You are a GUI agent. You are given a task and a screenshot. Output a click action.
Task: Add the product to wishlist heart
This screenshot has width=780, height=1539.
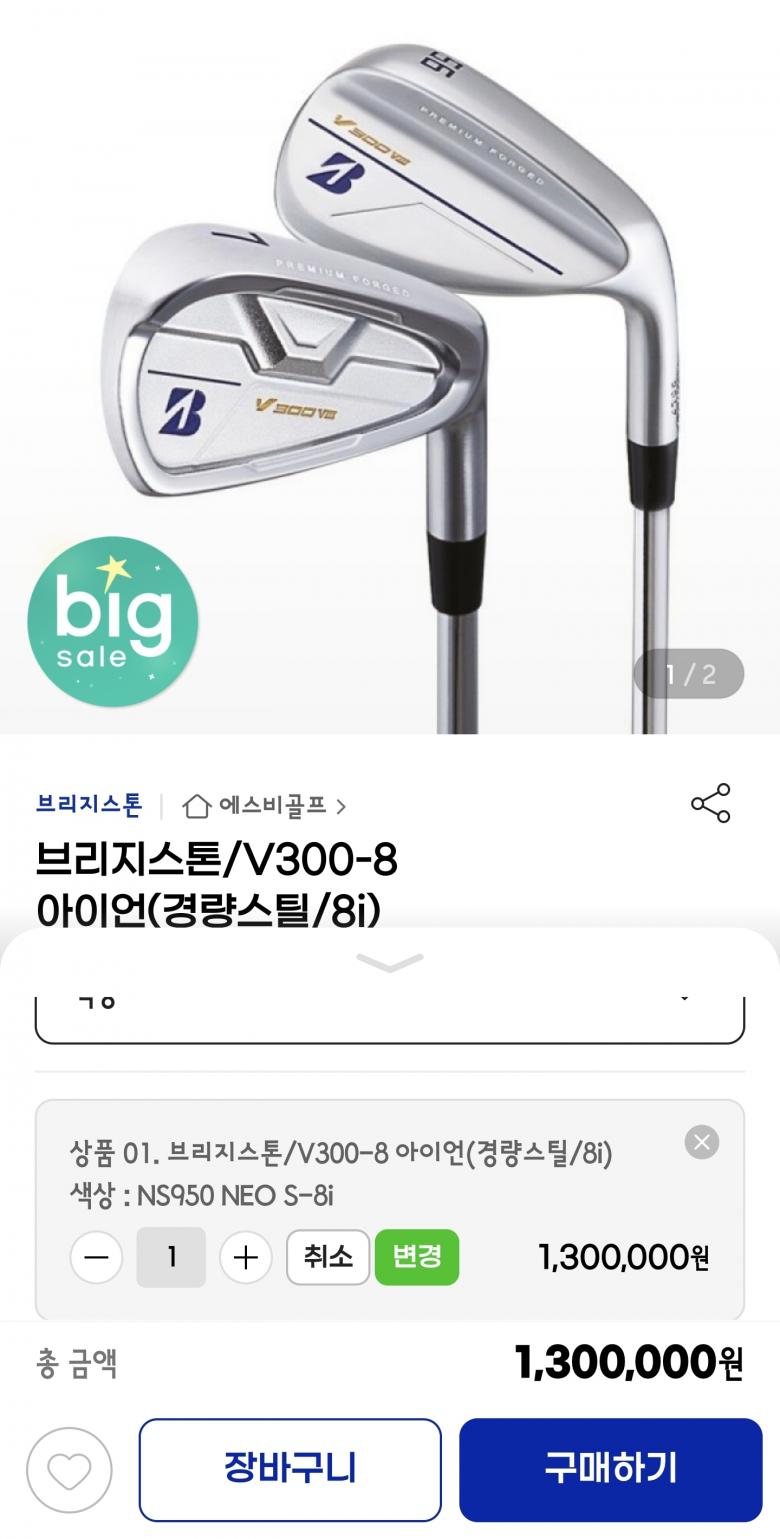[x=69, y=1470]
